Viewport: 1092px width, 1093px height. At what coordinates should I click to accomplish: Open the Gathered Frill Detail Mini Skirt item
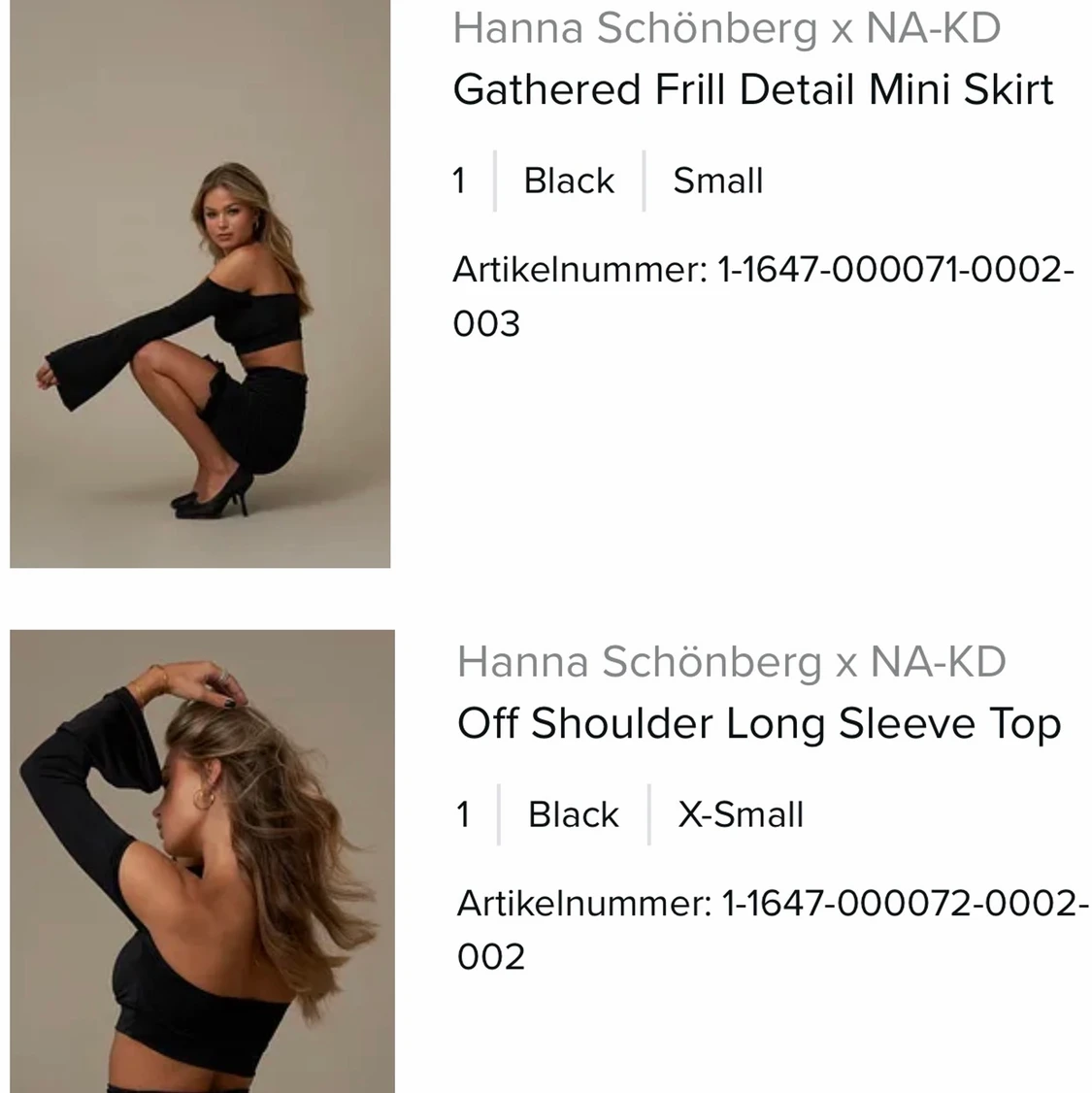[752, 90]
